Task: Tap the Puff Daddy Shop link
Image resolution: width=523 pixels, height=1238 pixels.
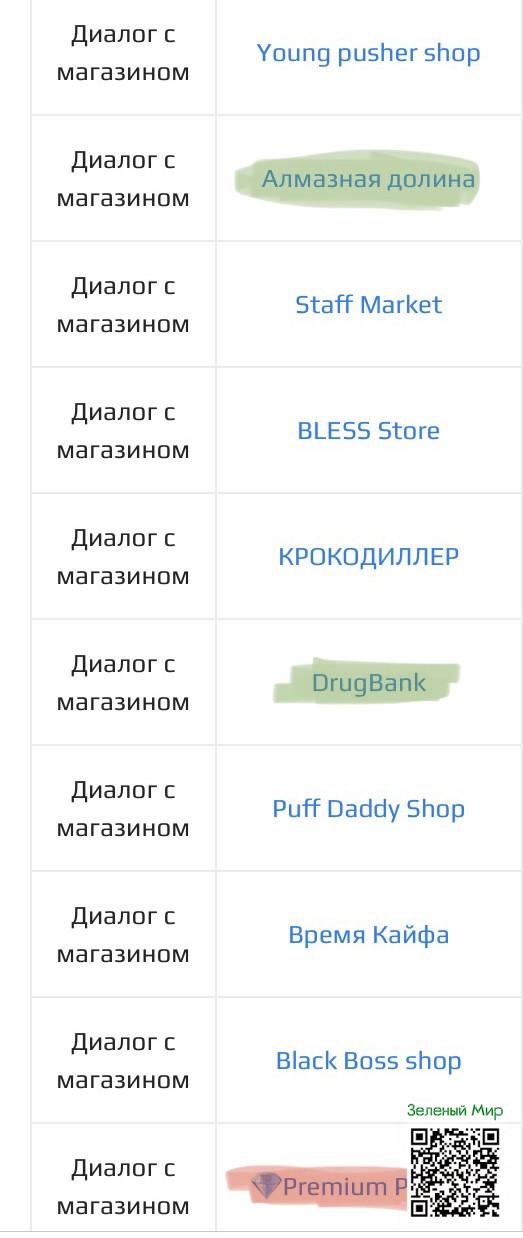Action: (368, 809)
